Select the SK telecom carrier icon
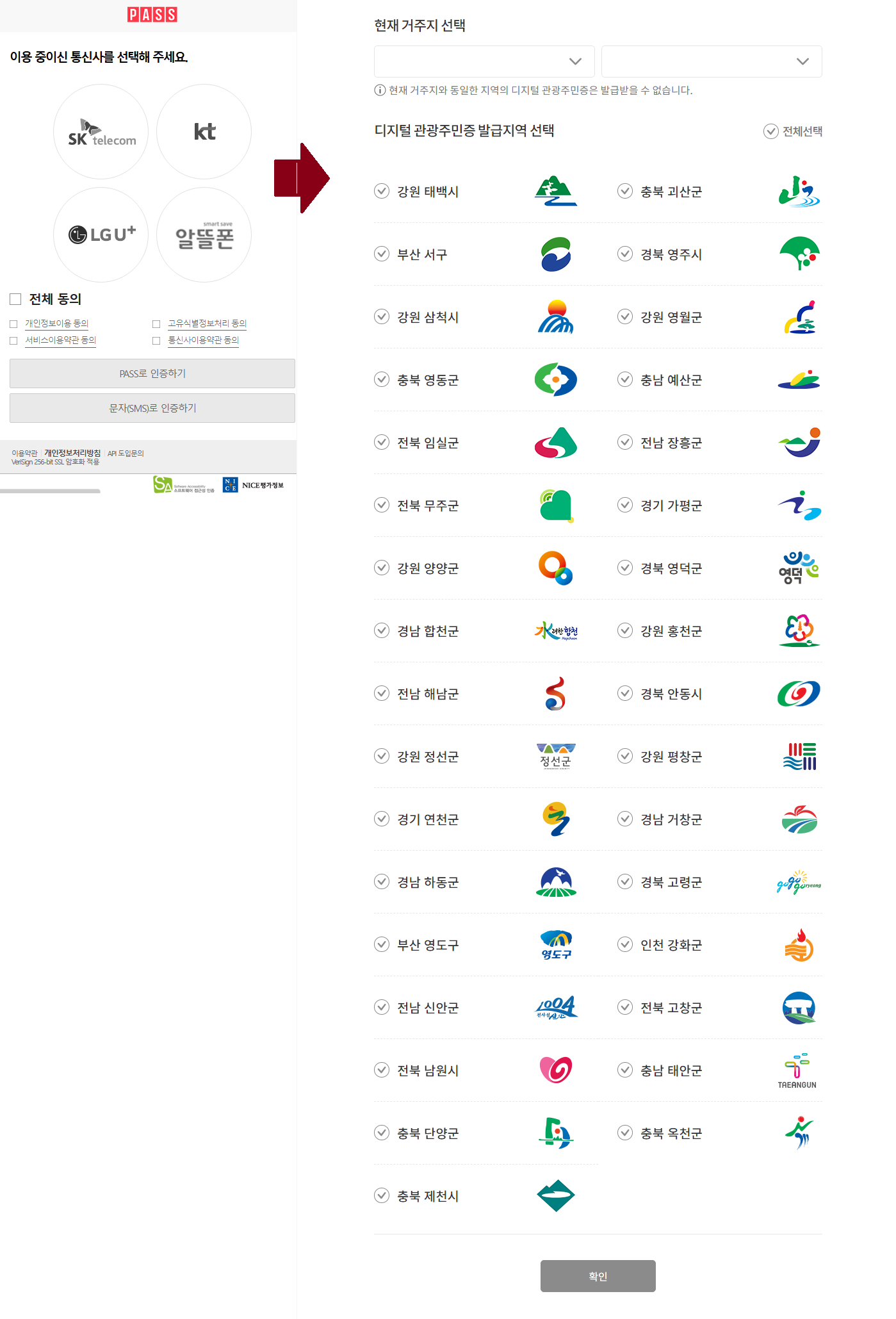The image size is (896, 1319). click(101, 131)
